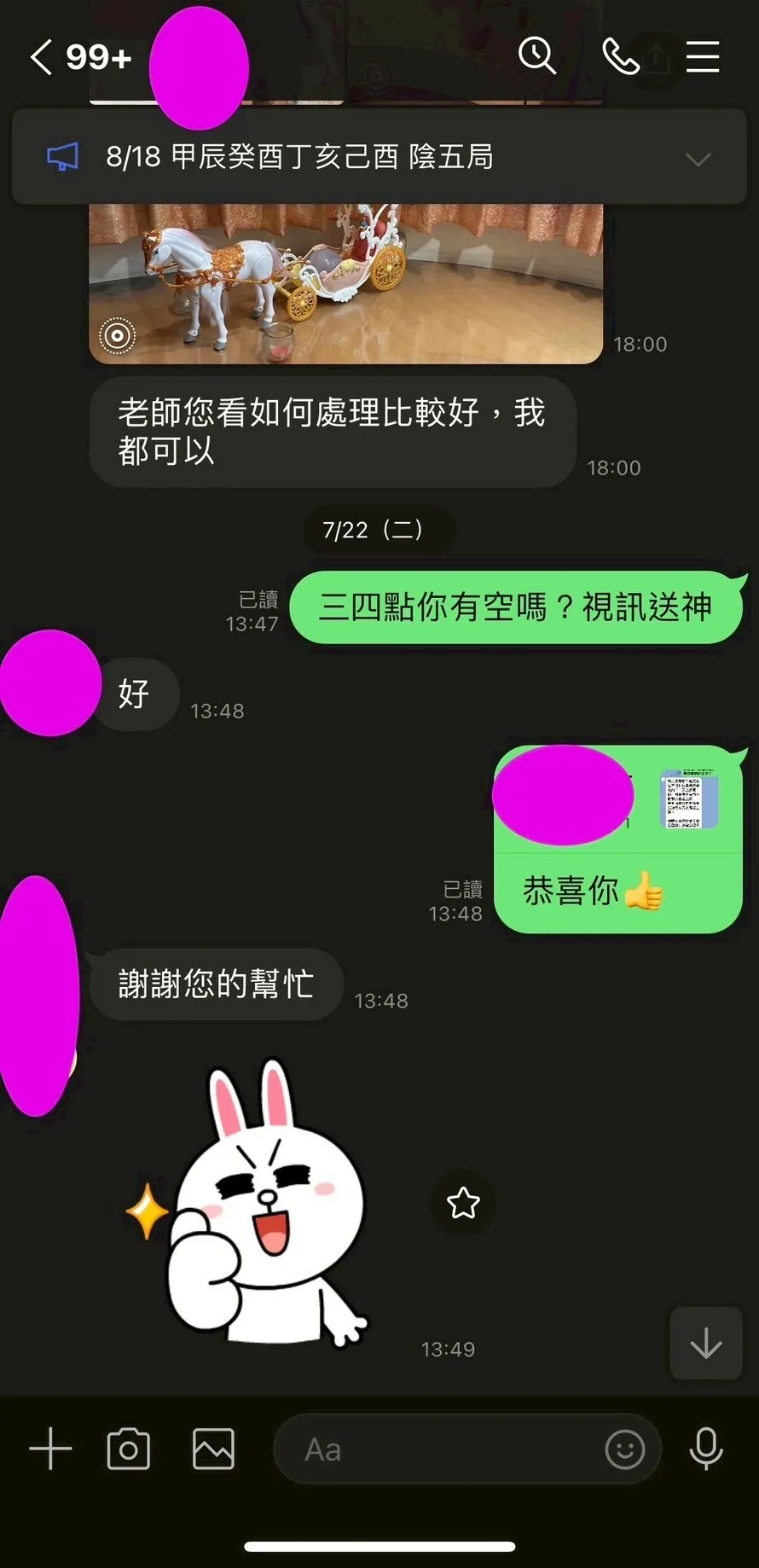Open the horse carriage photo
Viewport: 759px width, 1568px height.
coord(345,282)
